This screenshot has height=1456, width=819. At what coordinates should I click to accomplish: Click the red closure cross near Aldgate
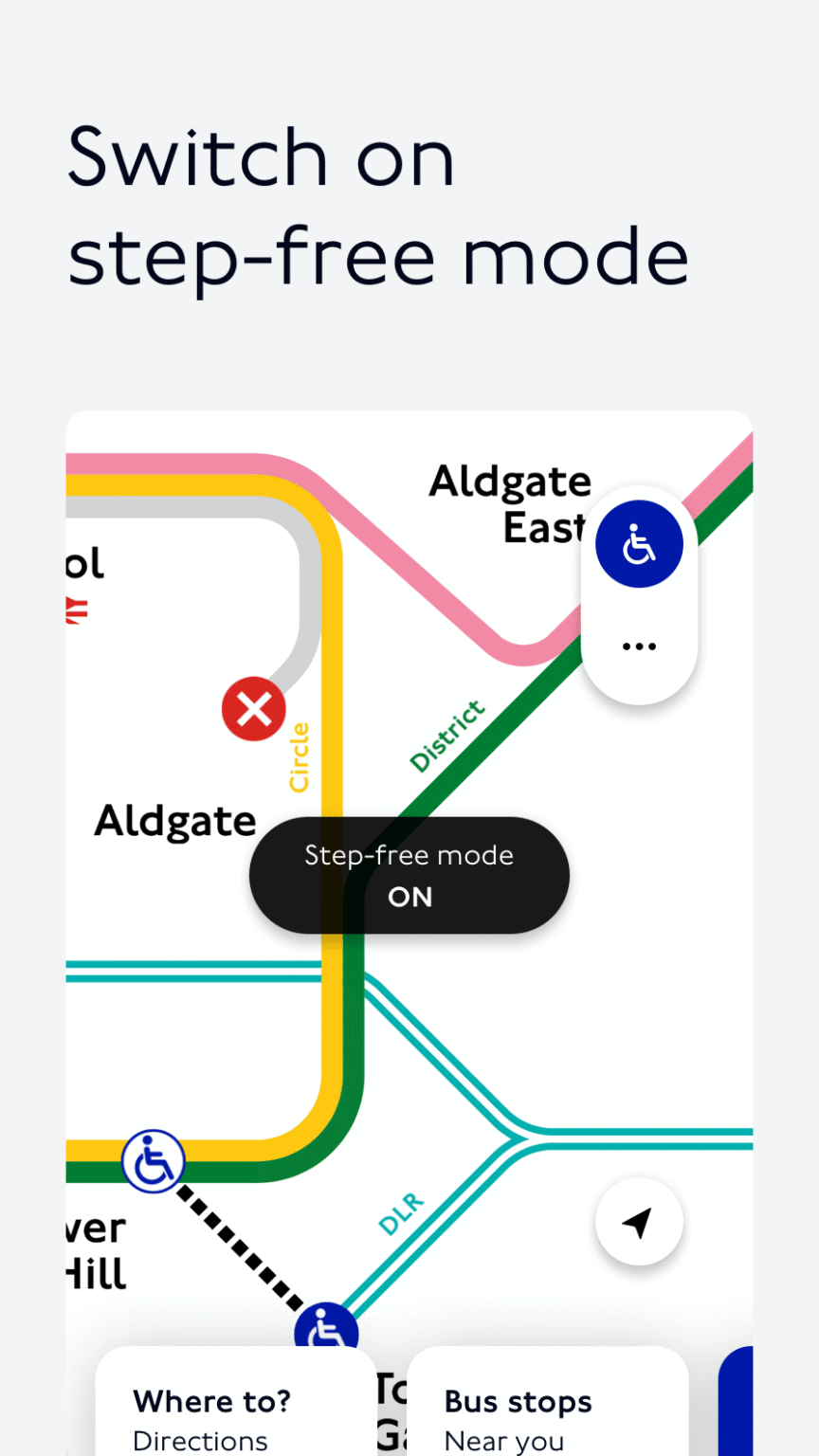point(254,708)
